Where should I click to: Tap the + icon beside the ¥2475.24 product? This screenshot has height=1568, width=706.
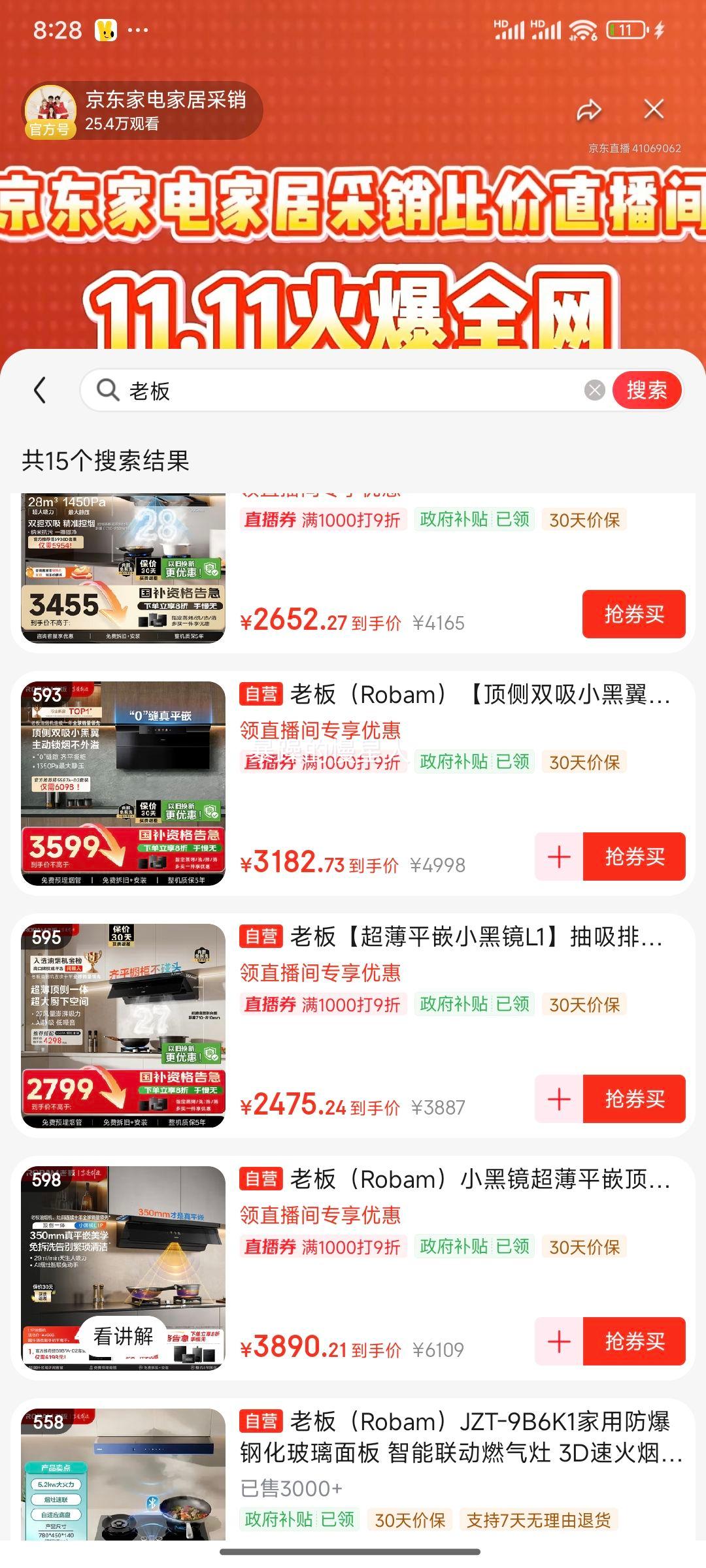click(x=560, y=1098)
